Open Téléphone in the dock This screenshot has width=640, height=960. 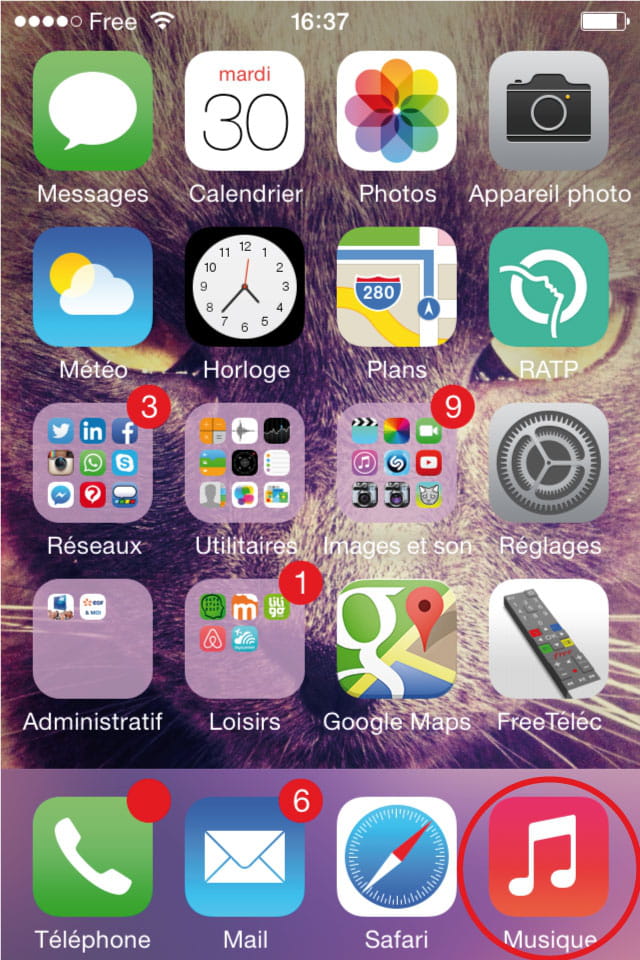93,856
